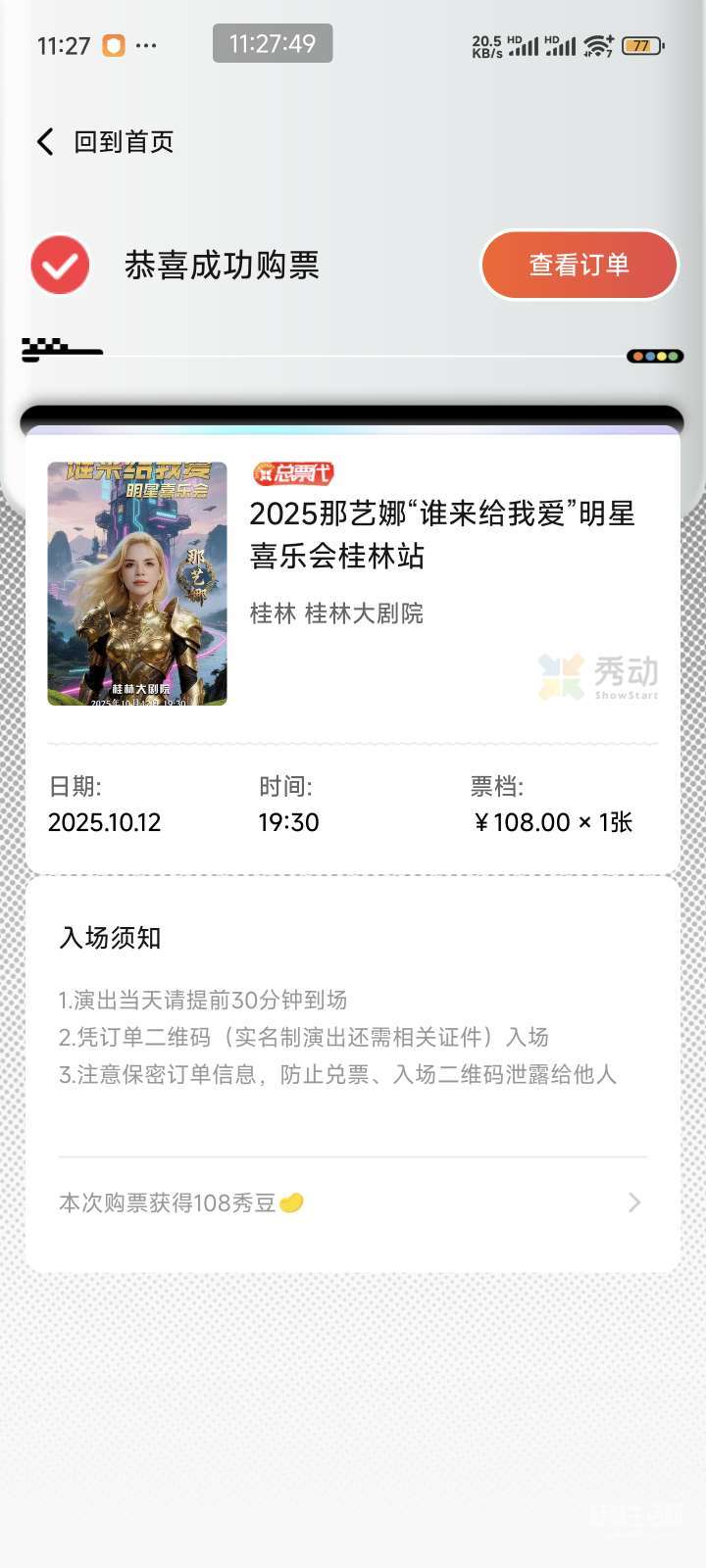
Task: Go back to the home page
Action: (x=105, y=142)
